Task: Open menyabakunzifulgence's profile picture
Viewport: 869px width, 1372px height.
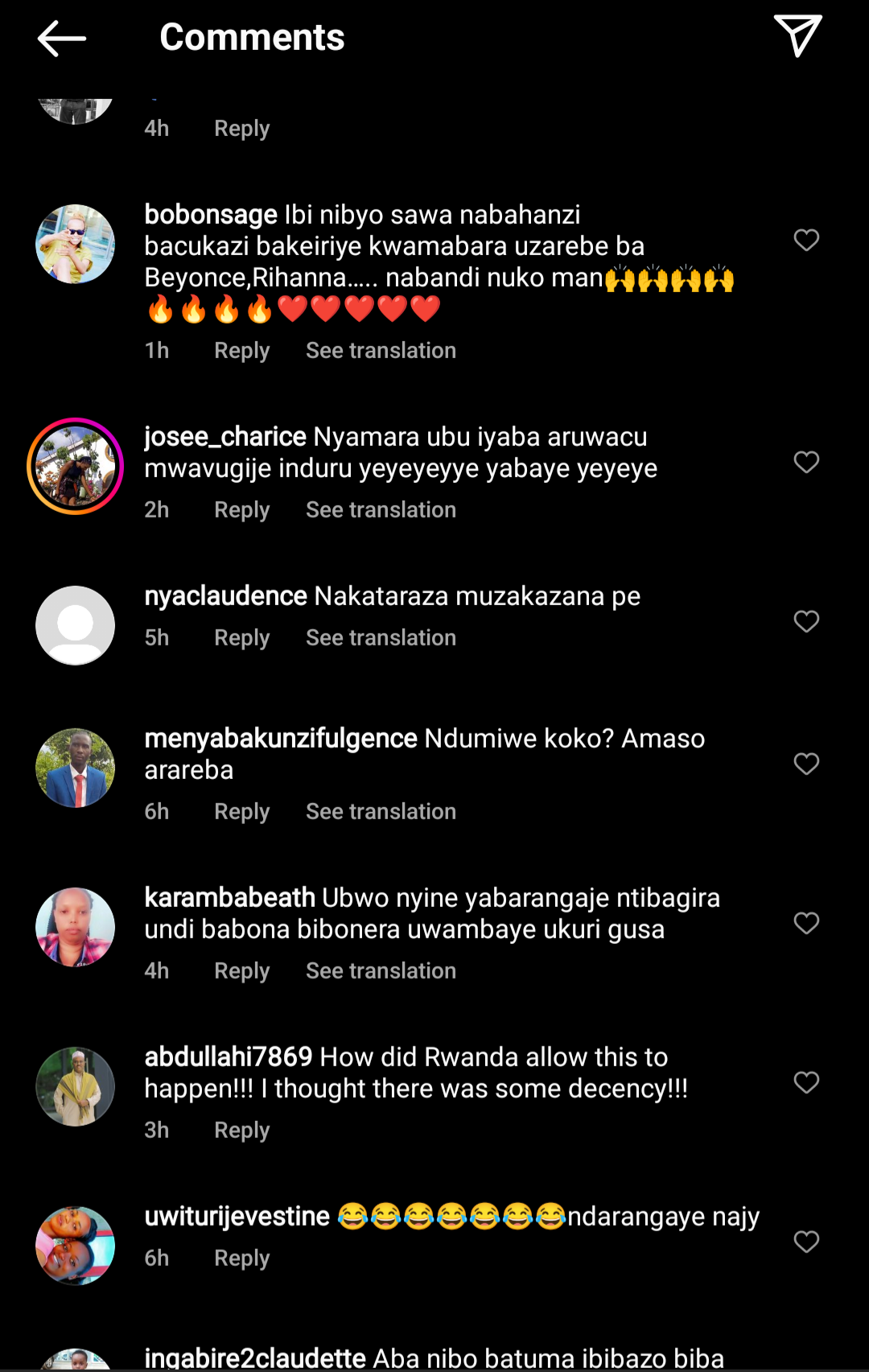Action: (x=75, y=768)
